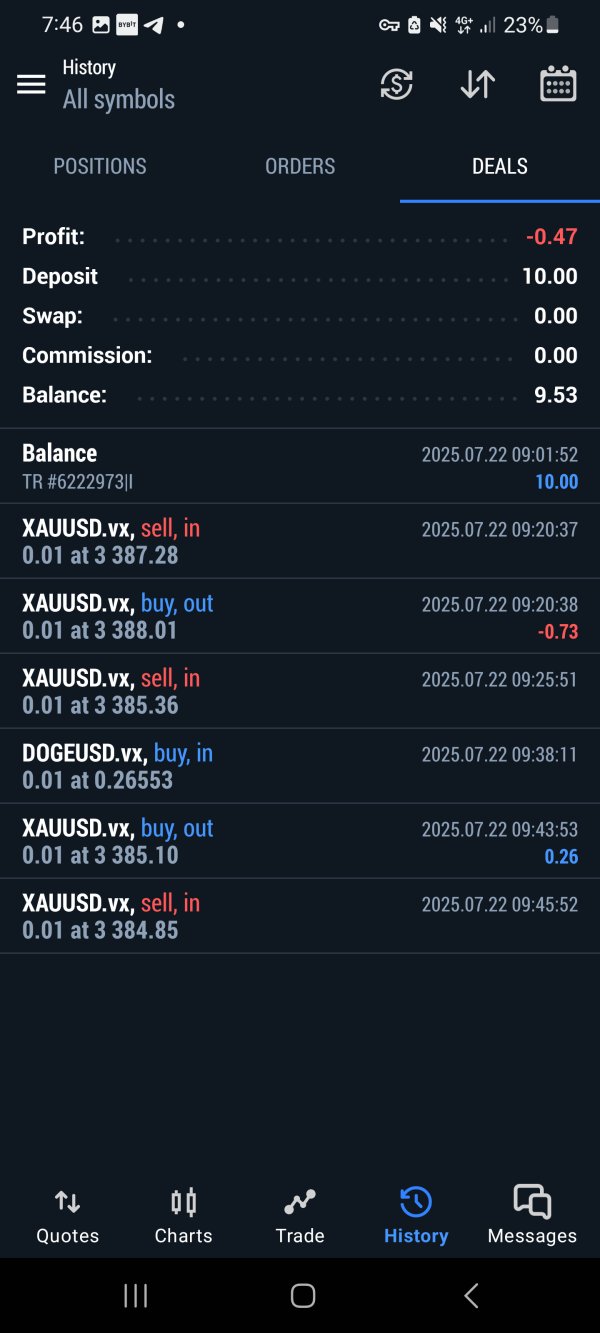Open the Balance TR #6222973 entry

pos(300,466)
